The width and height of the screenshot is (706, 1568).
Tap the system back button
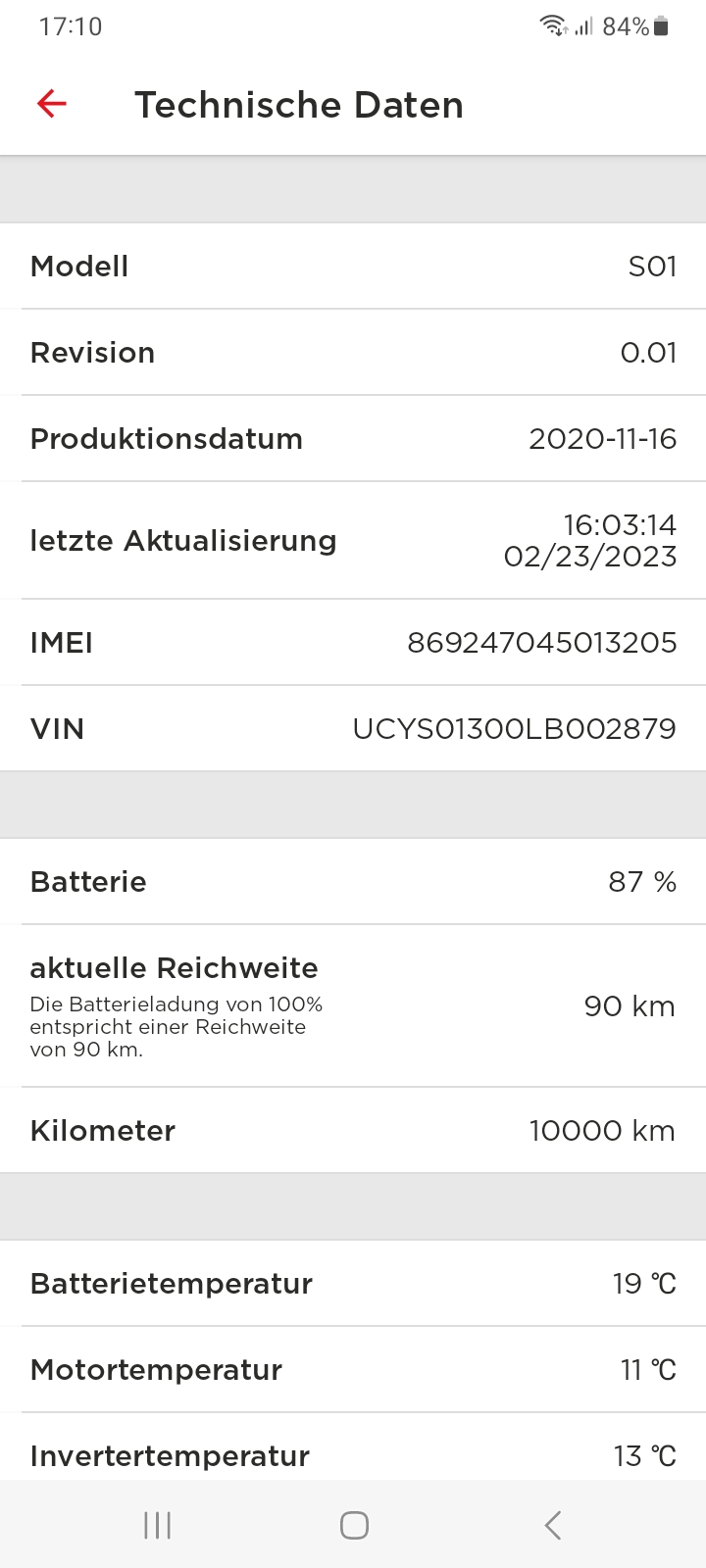tap(552, 1525)
